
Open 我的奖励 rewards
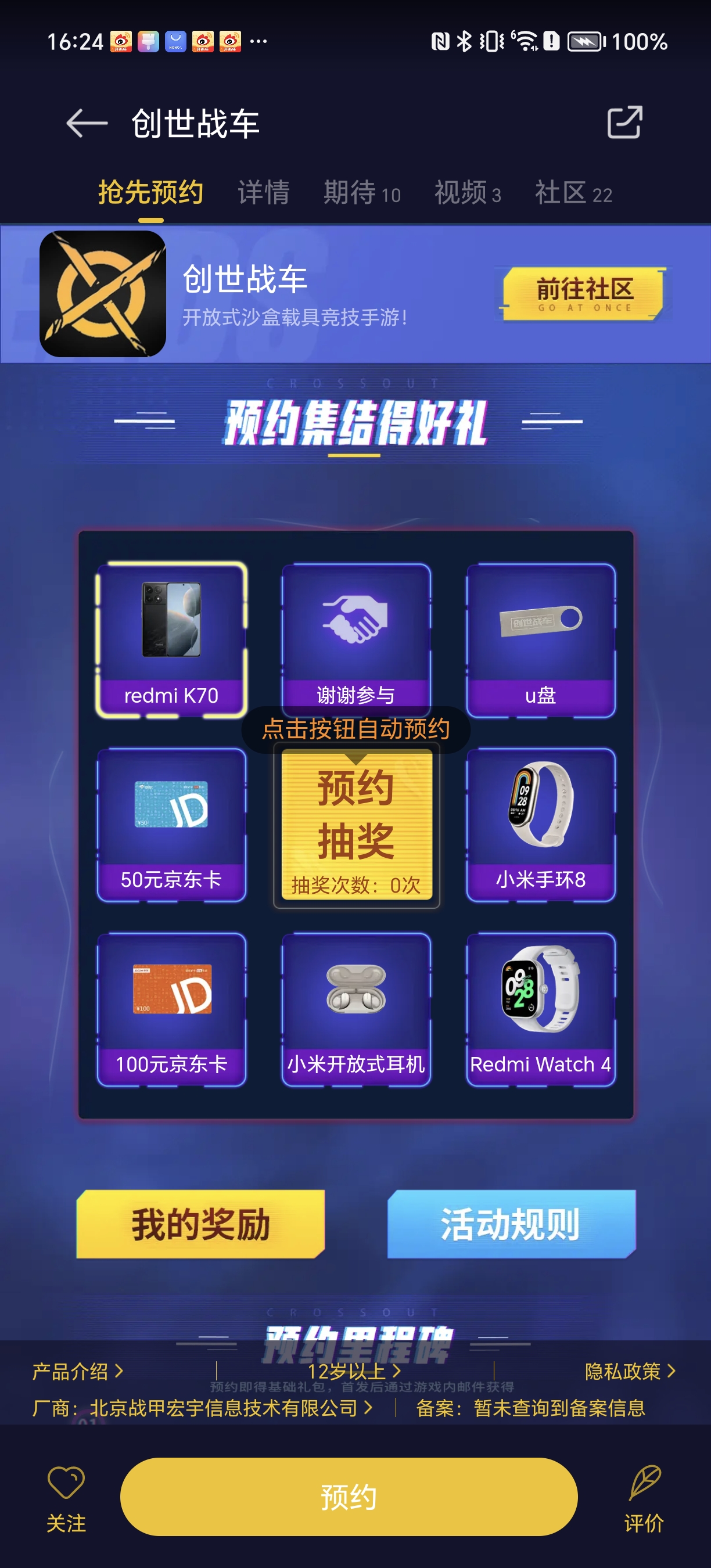[x=200, y=1224]
